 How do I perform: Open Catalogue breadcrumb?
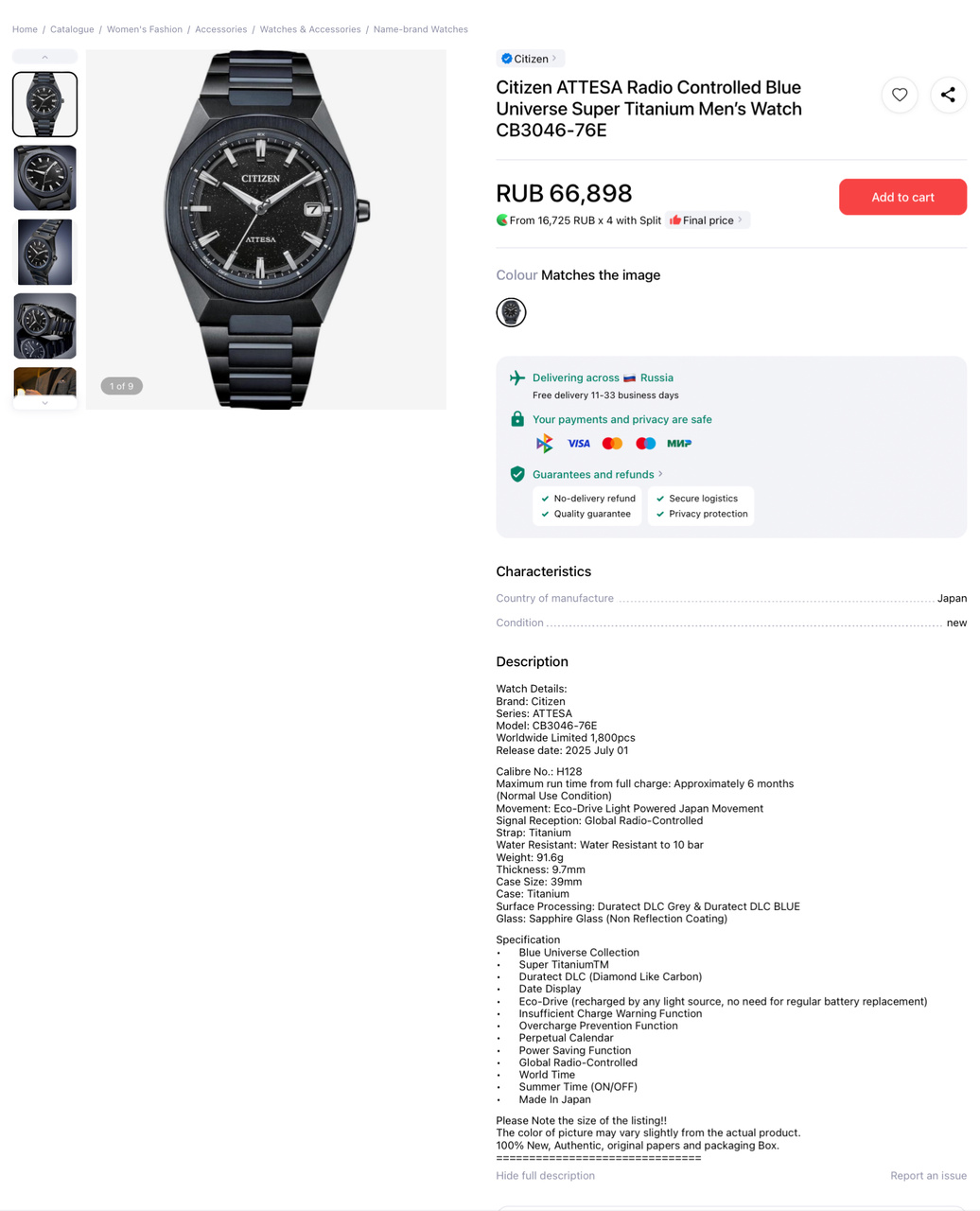[x=72, y=29]
